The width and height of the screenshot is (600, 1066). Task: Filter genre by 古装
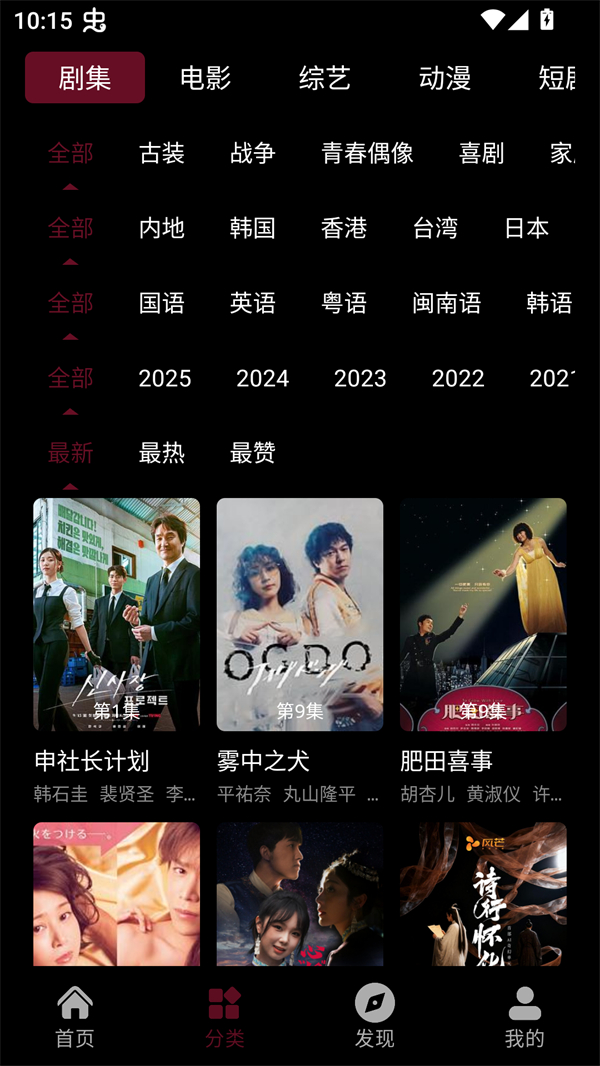click(x=162, y=153)
